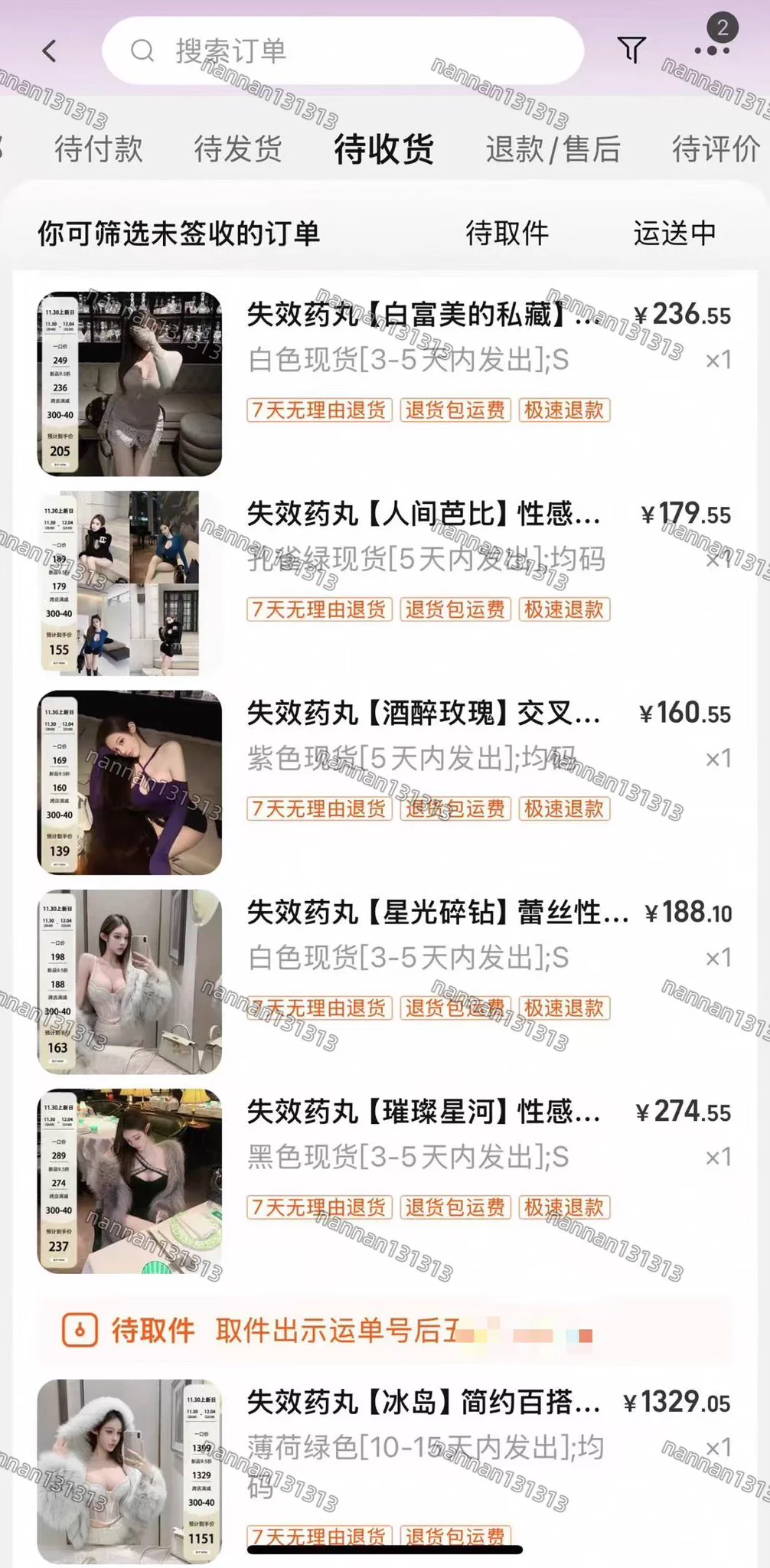
Task: Open the more-options dots with badge
Action: (713, 47)
